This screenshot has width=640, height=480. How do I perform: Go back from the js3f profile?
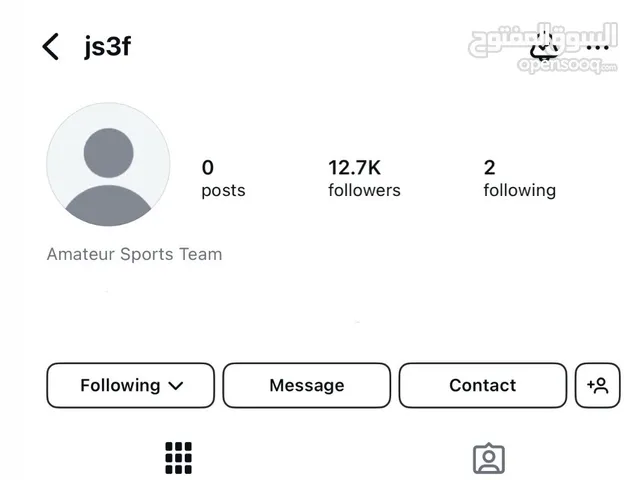(50, 47)
